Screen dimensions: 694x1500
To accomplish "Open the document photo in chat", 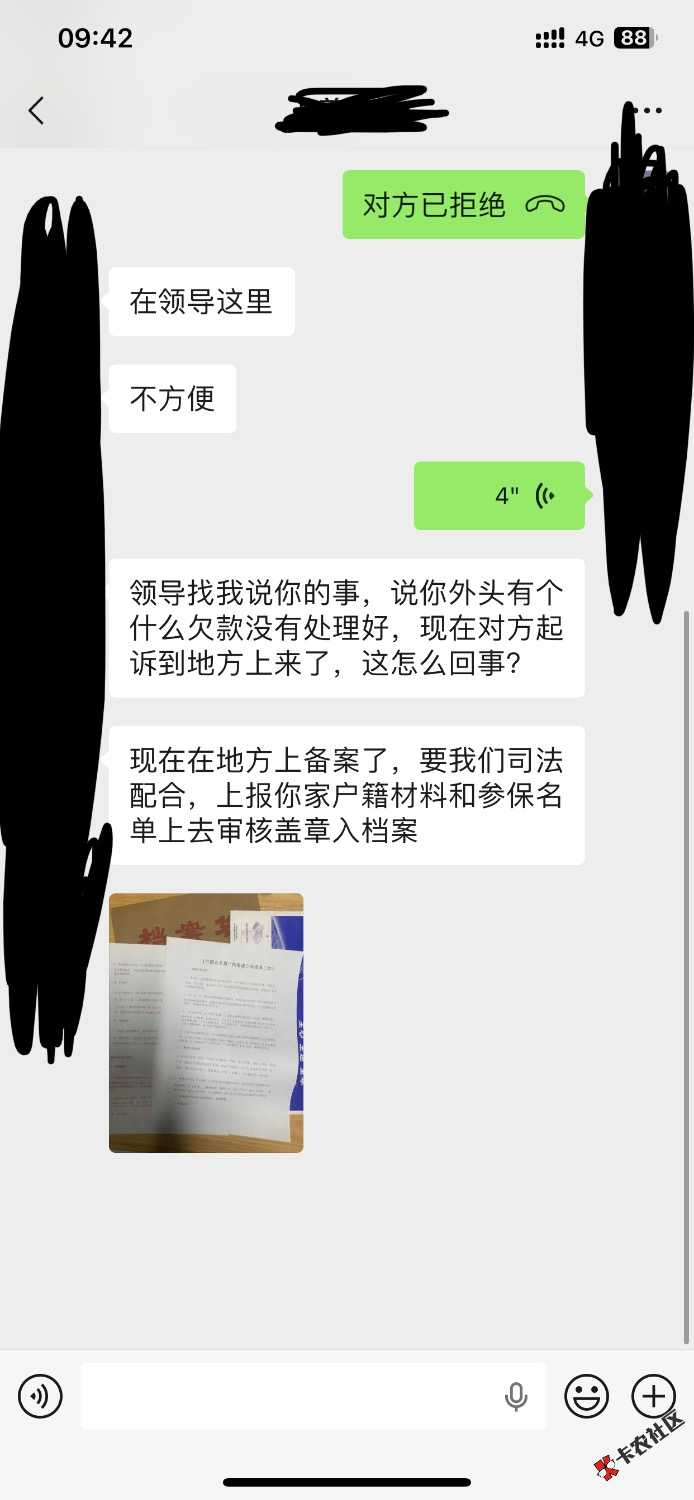I will click(x=206, y=1022).
